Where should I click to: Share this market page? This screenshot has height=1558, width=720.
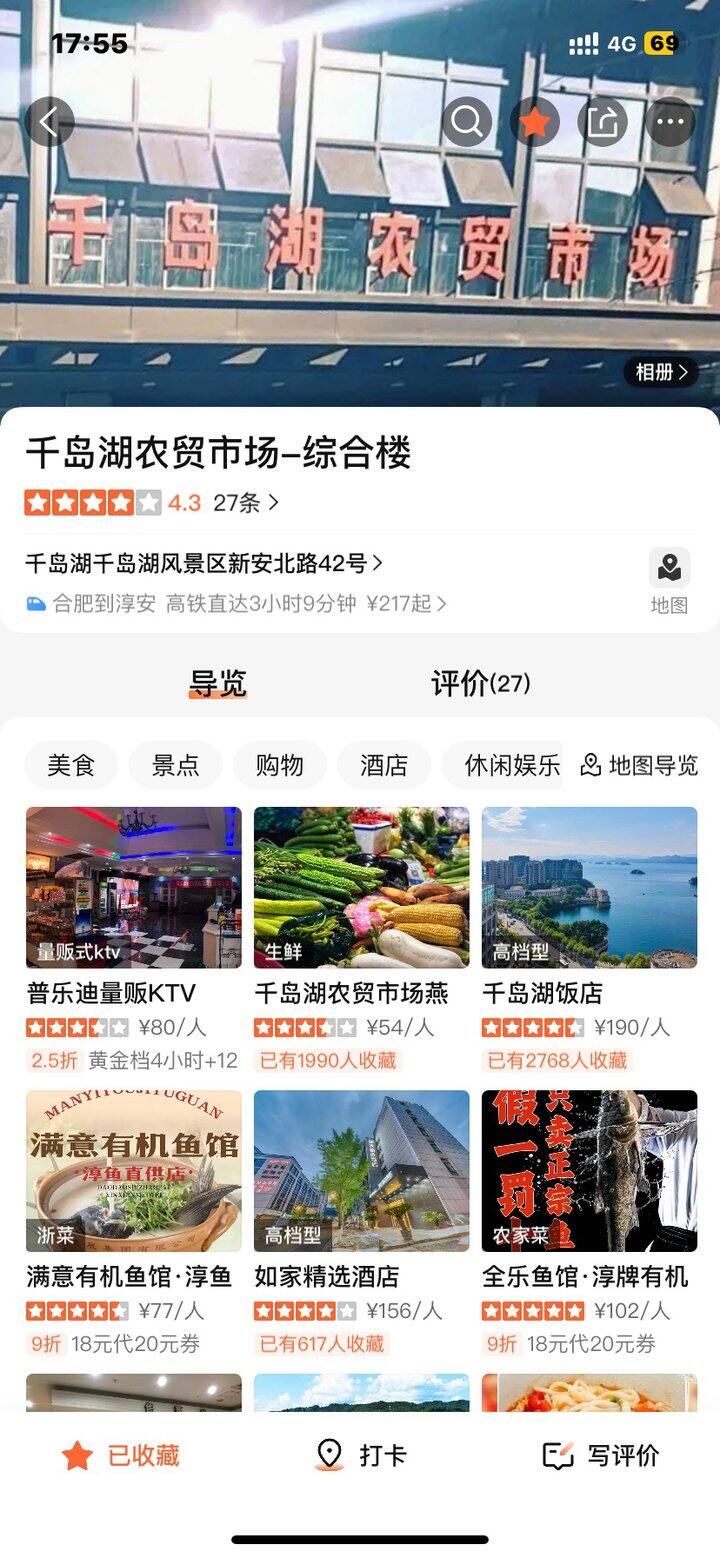[x=602, y=122]
